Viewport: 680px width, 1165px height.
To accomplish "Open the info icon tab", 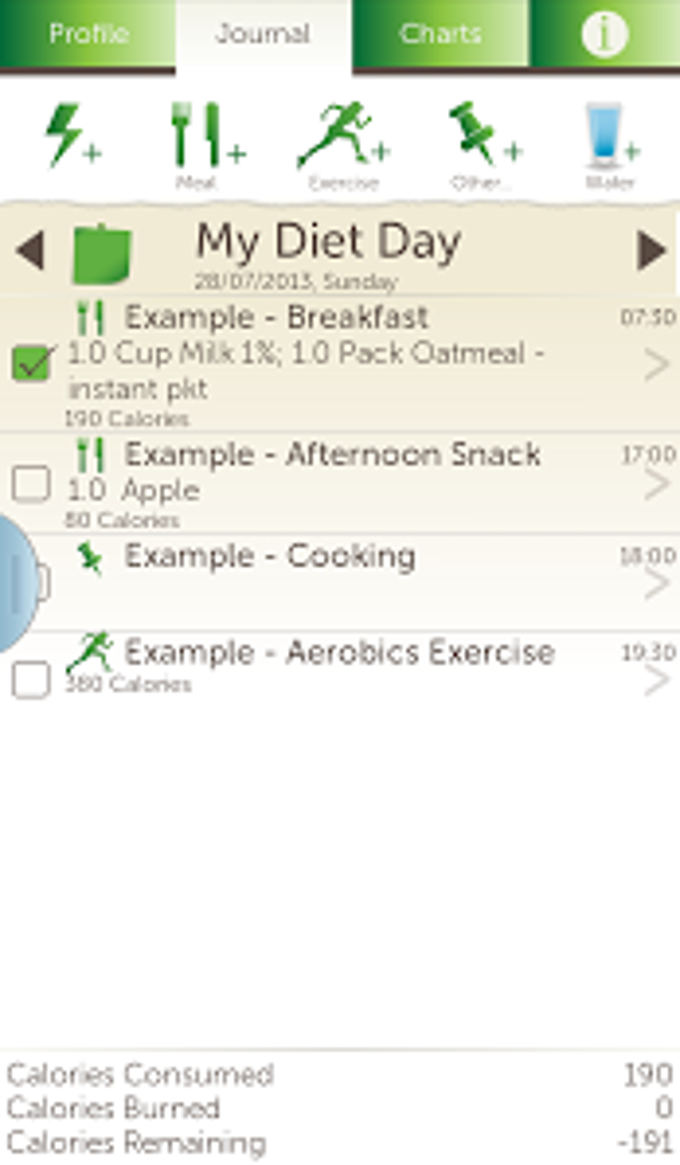I will pyautogui.click(x=604, y=34).
